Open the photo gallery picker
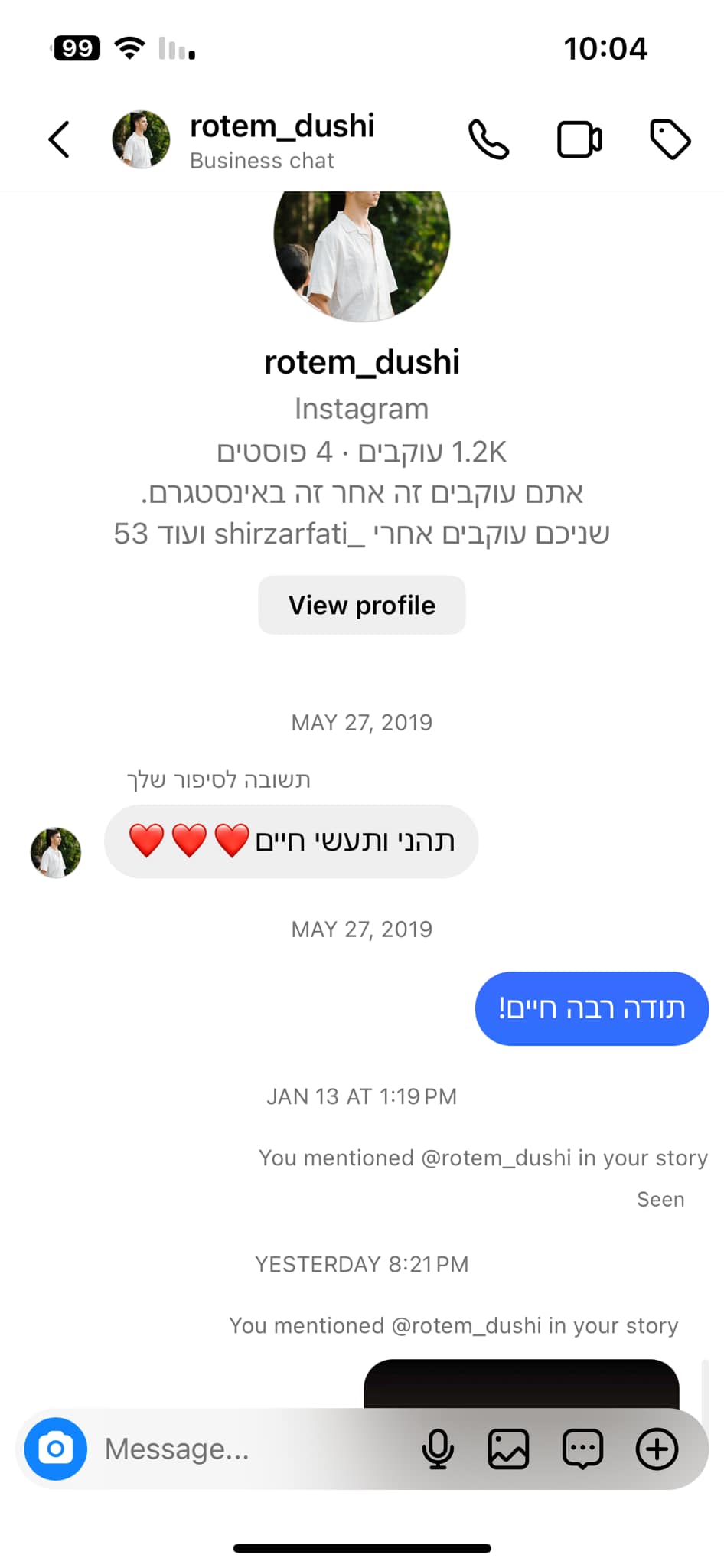 508,1449
